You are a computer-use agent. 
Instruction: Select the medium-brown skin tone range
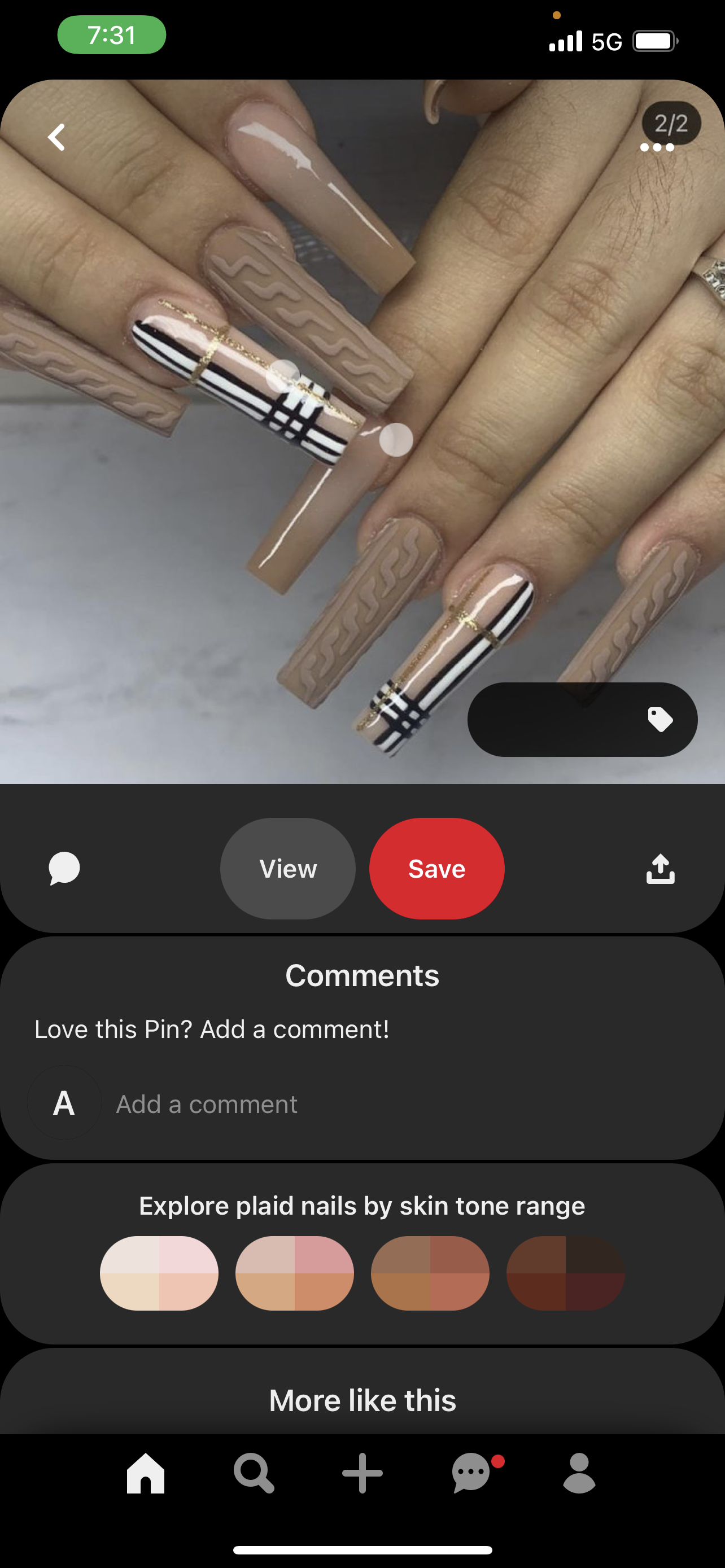point(430,1273)
